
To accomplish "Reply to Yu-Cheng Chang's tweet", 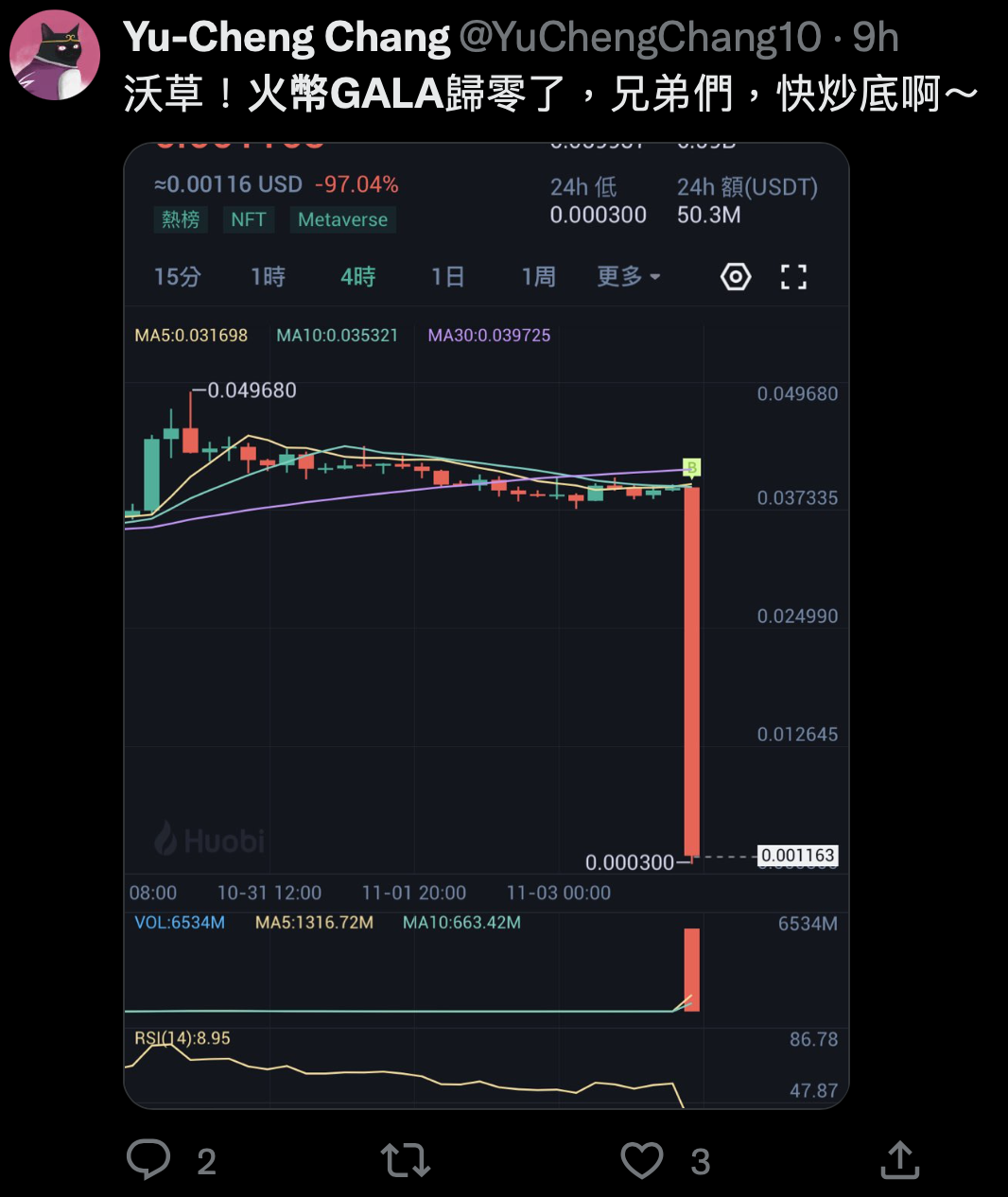I will click(148, 1158).
